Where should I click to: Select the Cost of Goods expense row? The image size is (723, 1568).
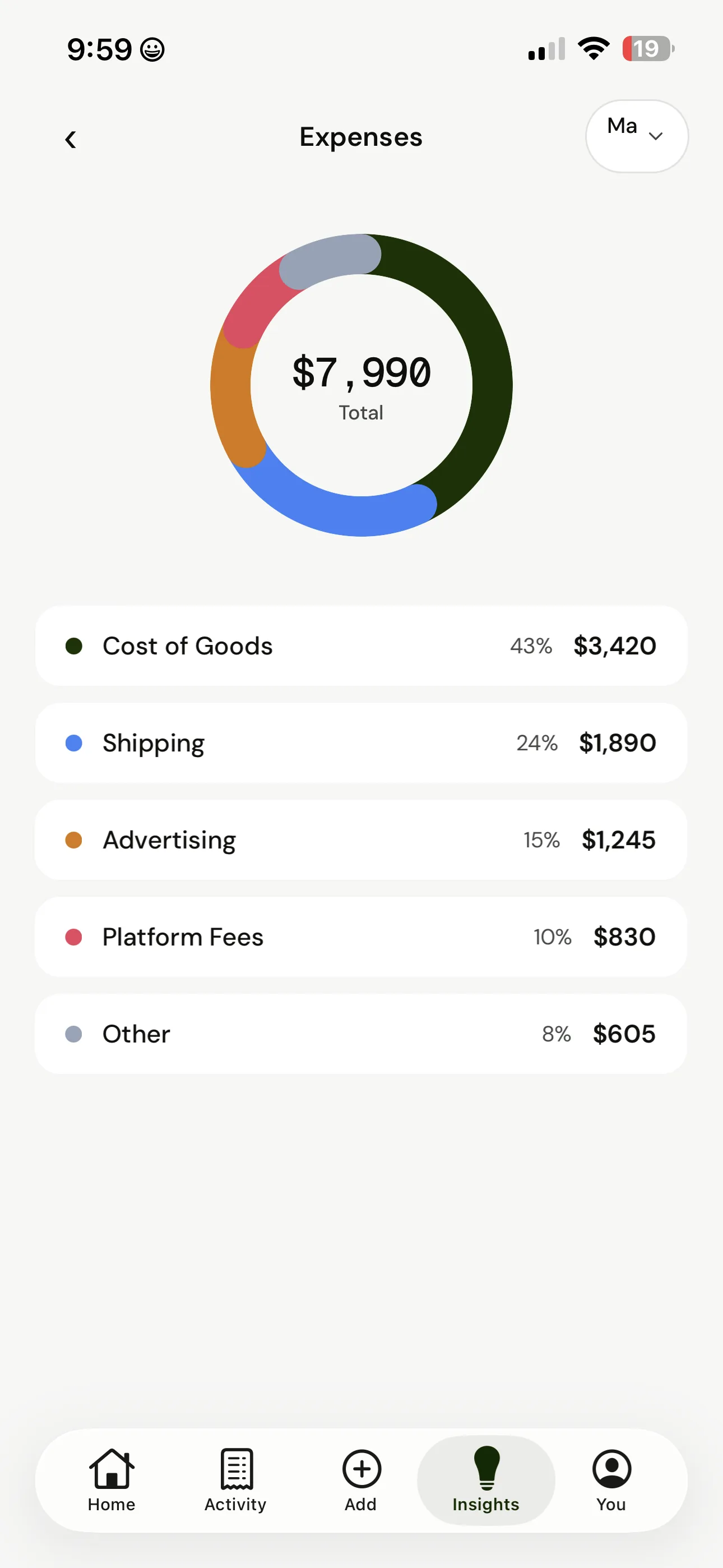(361, 646)
